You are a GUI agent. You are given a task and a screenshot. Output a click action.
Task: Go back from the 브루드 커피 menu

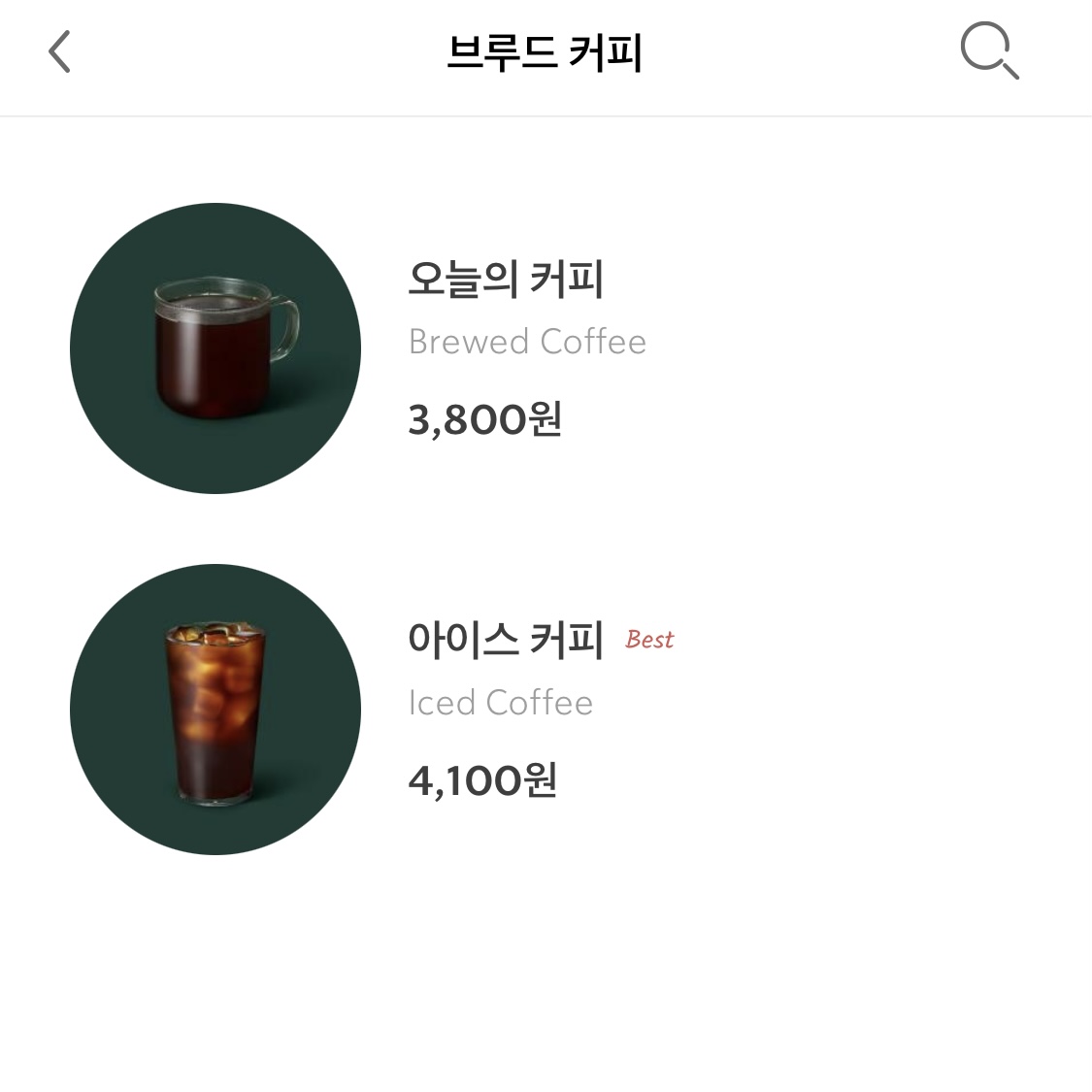coord(60,51)
